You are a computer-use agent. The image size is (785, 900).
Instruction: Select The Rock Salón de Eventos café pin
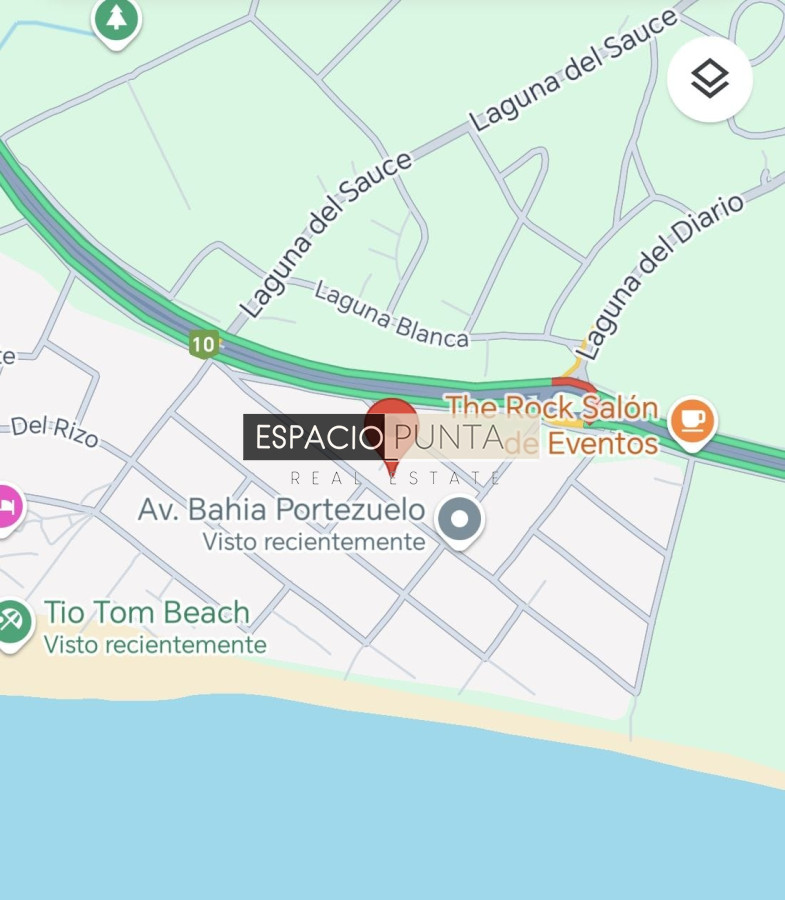[692, 420]
